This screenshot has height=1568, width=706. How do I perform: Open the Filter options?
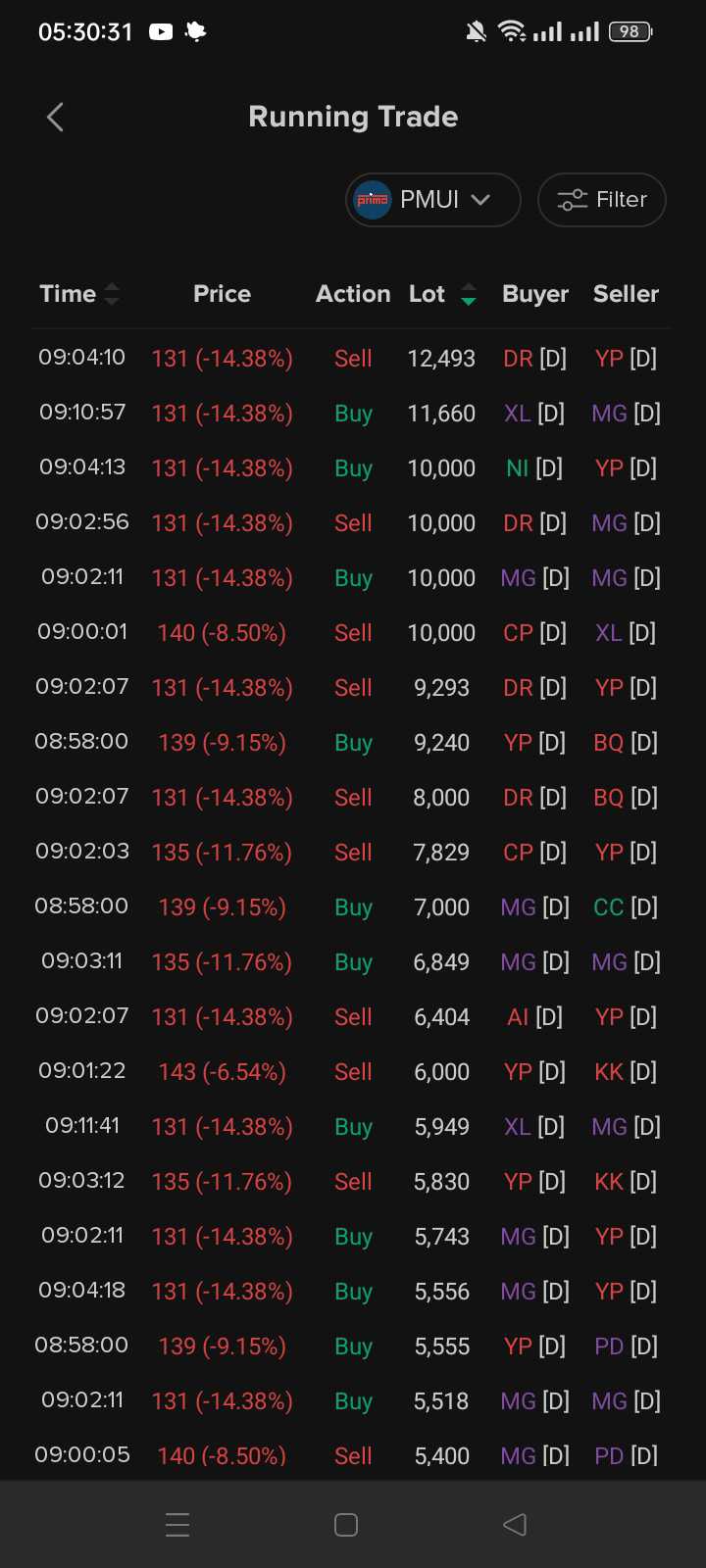[601, 200]
